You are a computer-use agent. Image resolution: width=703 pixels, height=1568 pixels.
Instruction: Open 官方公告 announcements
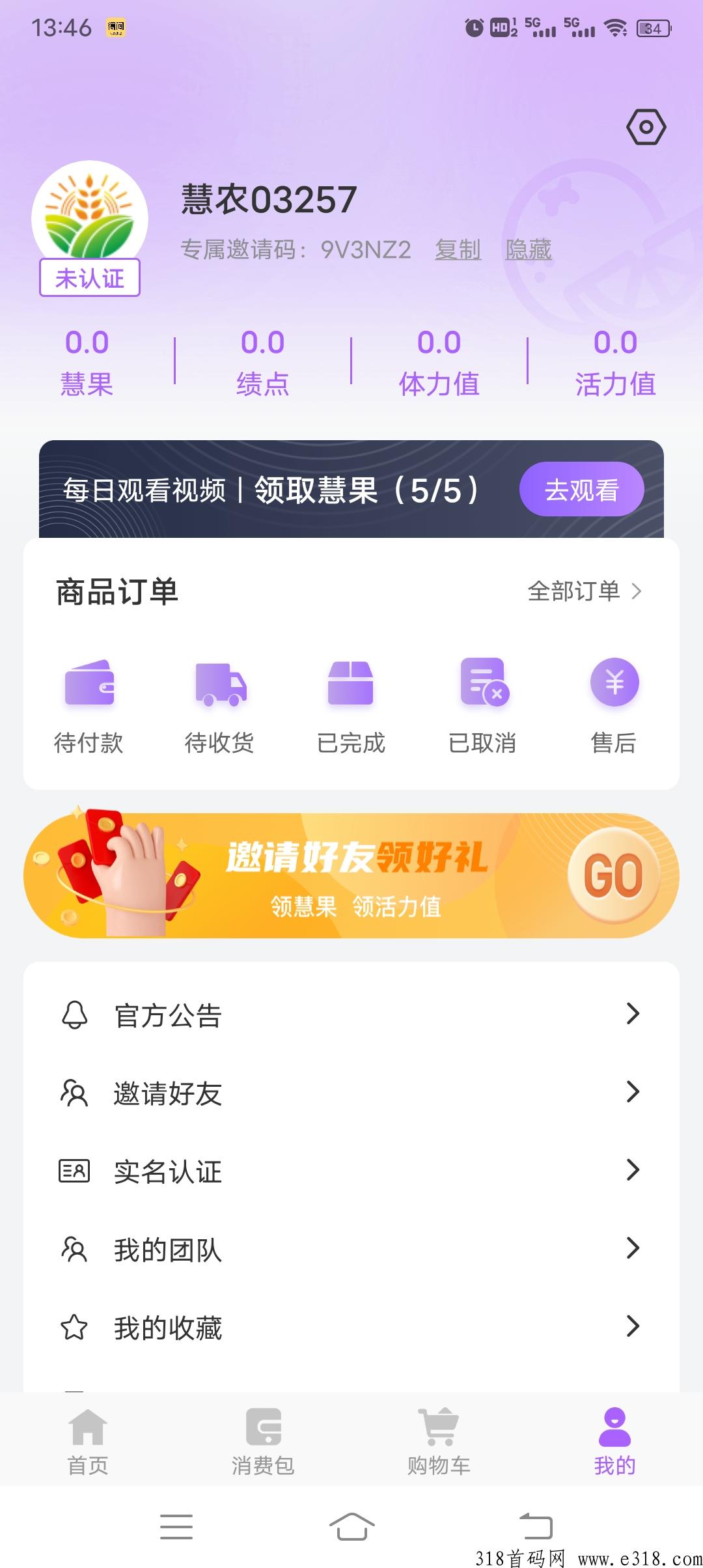(x=351, y=1015)
